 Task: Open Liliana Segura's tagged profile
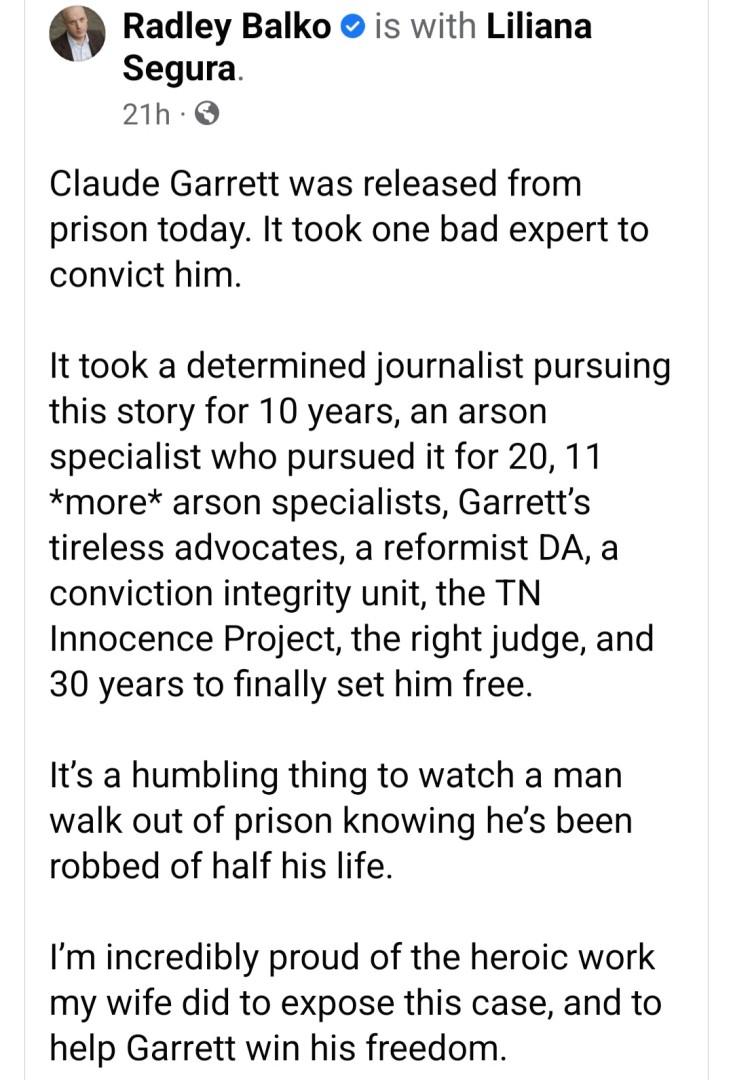pyautogui.click(x=538, y=27)
